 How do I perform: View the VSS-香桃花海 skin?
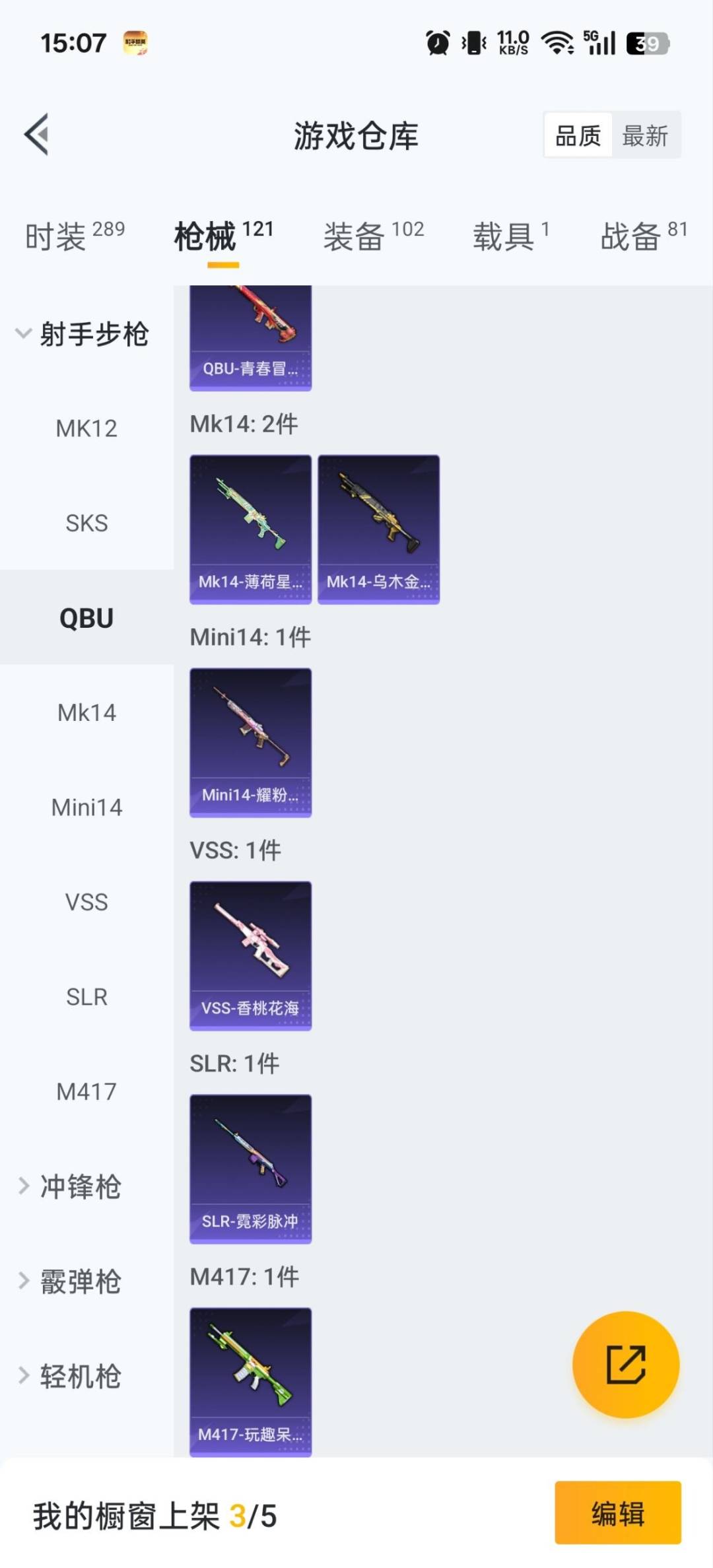point(250,955)
